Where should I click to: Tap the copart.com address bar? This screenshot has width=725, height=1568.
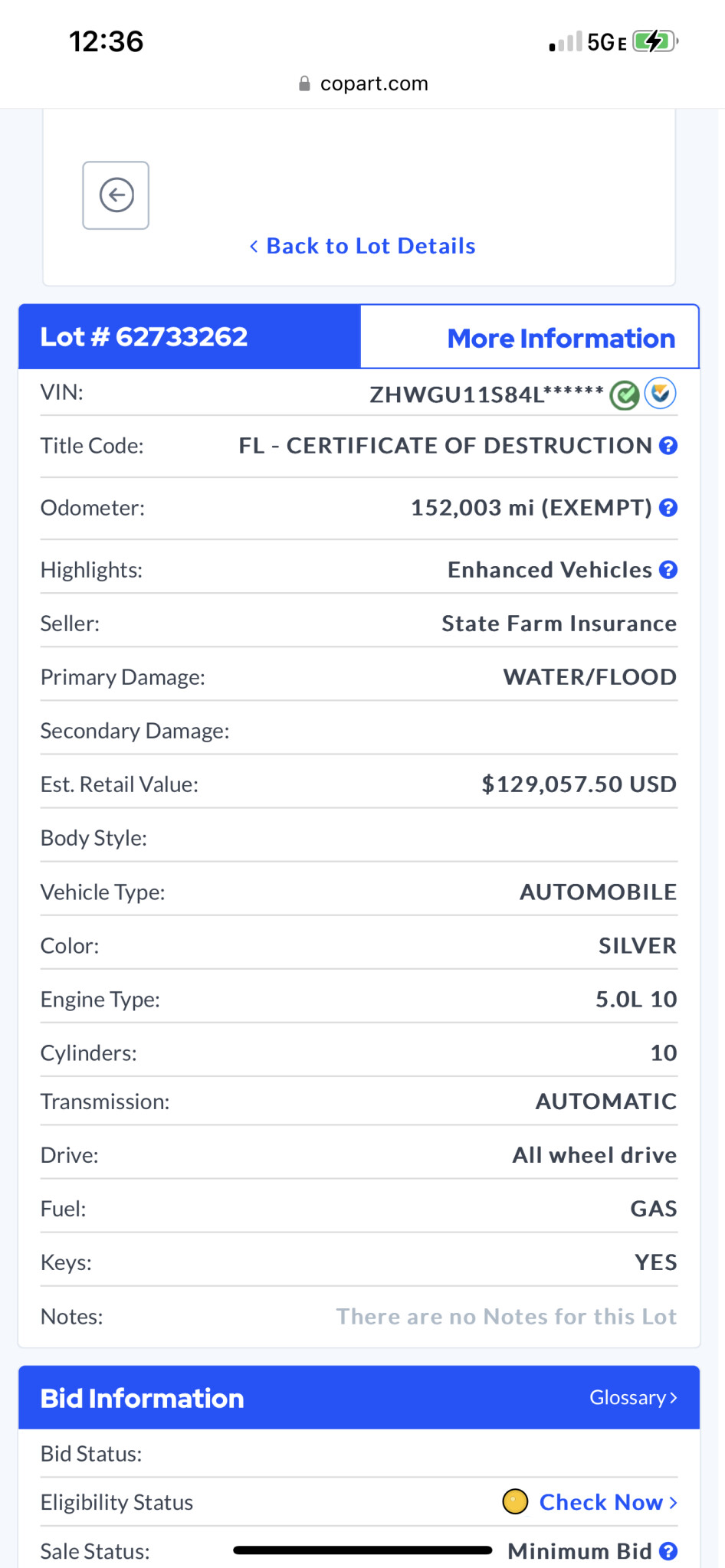click(x=362, y=83)
